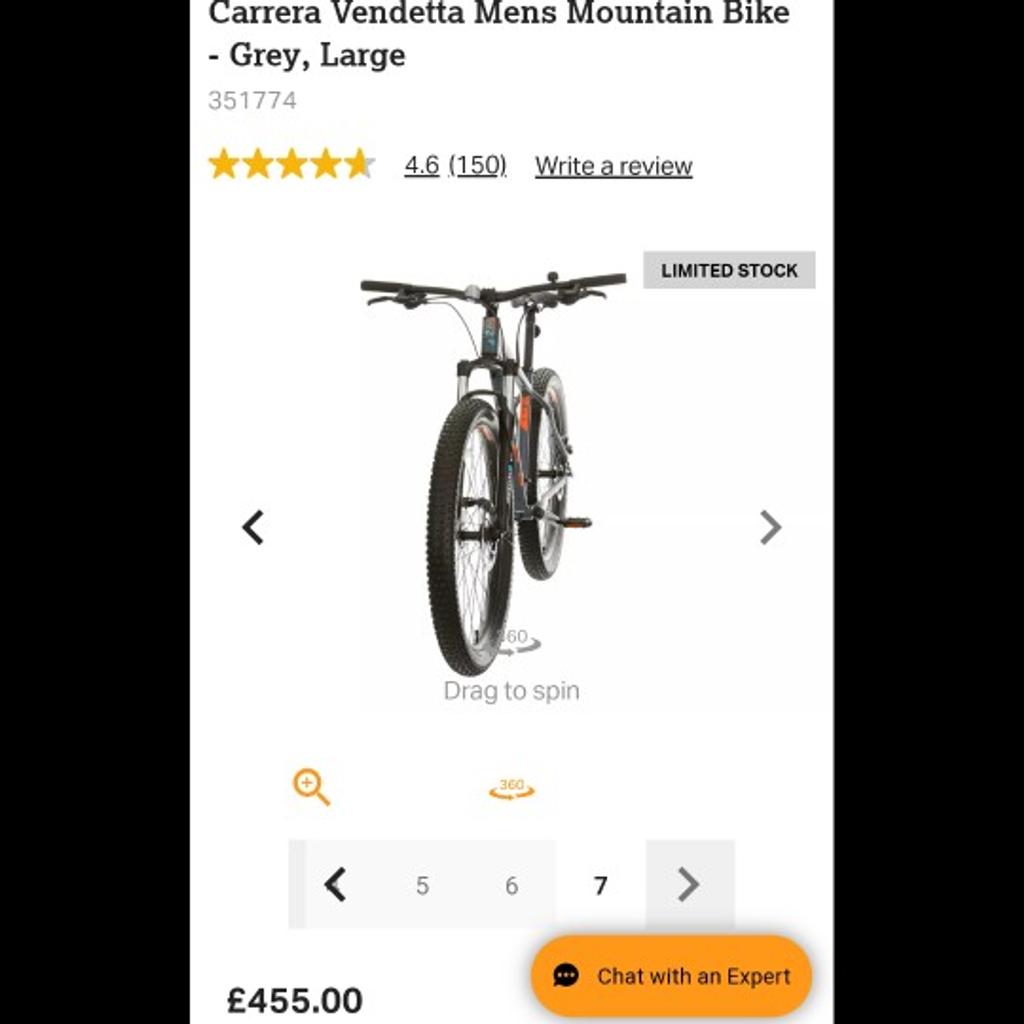Open the Write a review link
This screenshot has width=1024, height=1024.
[613, 166]
